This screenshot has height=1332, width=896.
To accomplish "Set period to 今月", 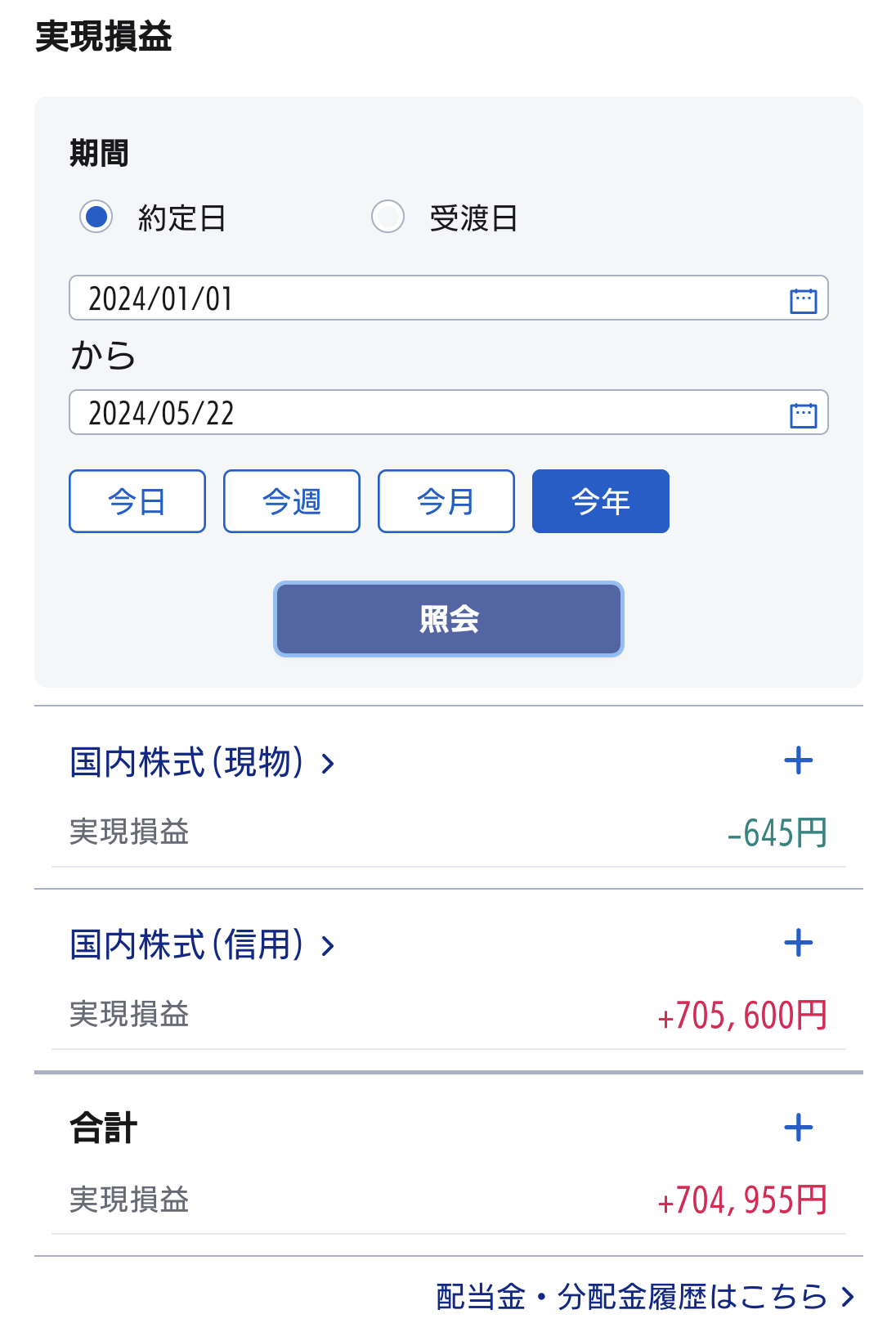I will [x=446, y=501].
